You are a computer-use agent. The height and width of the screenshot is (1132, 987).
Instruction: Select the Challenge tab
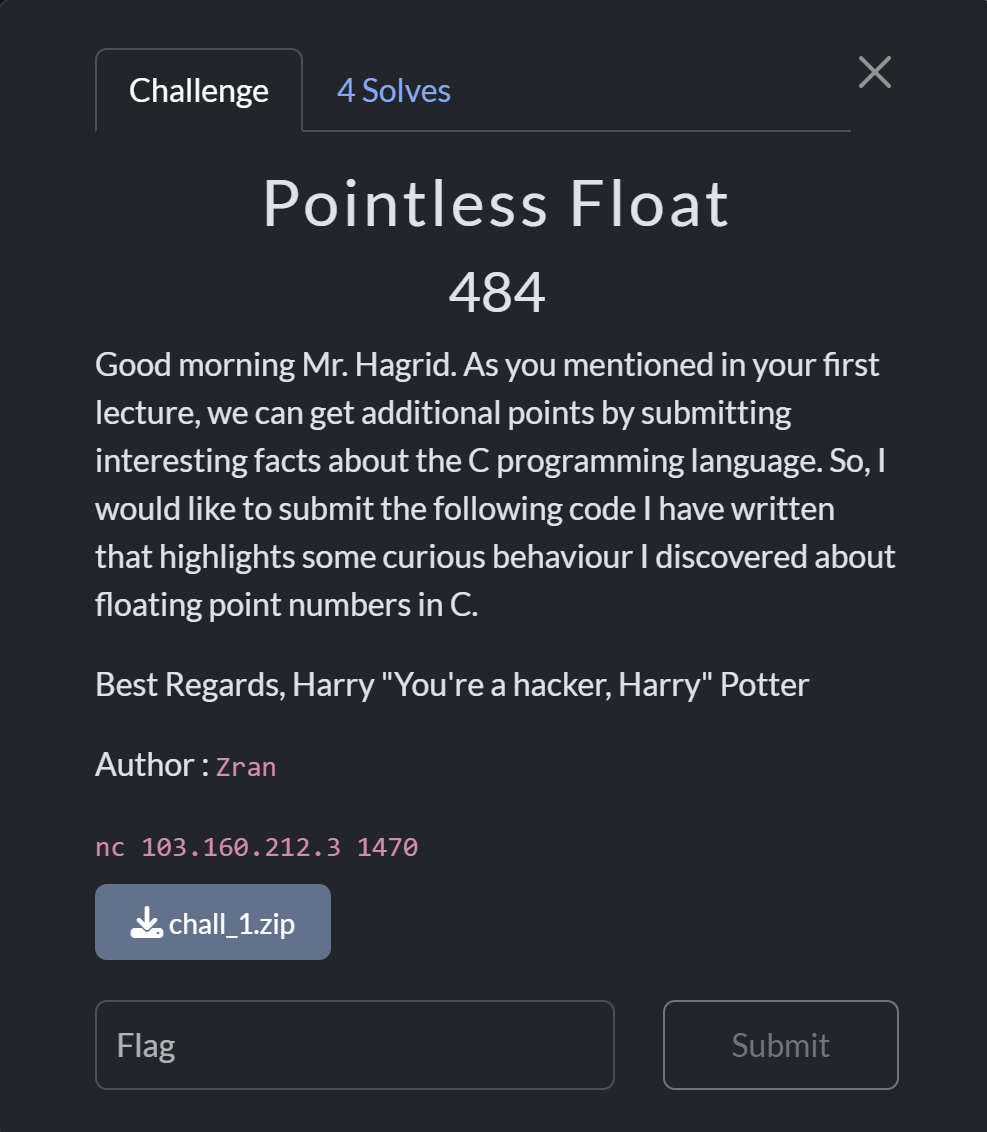point(199,91)
